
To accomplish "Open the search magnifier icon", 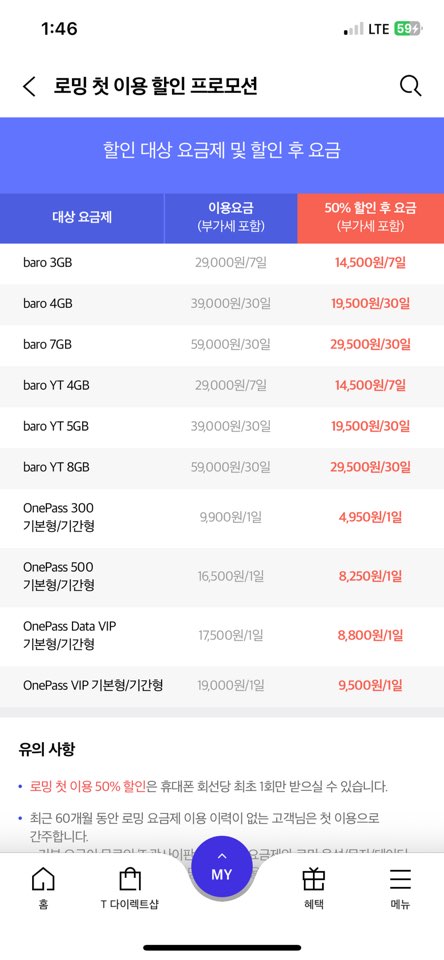I will (410, 86).
